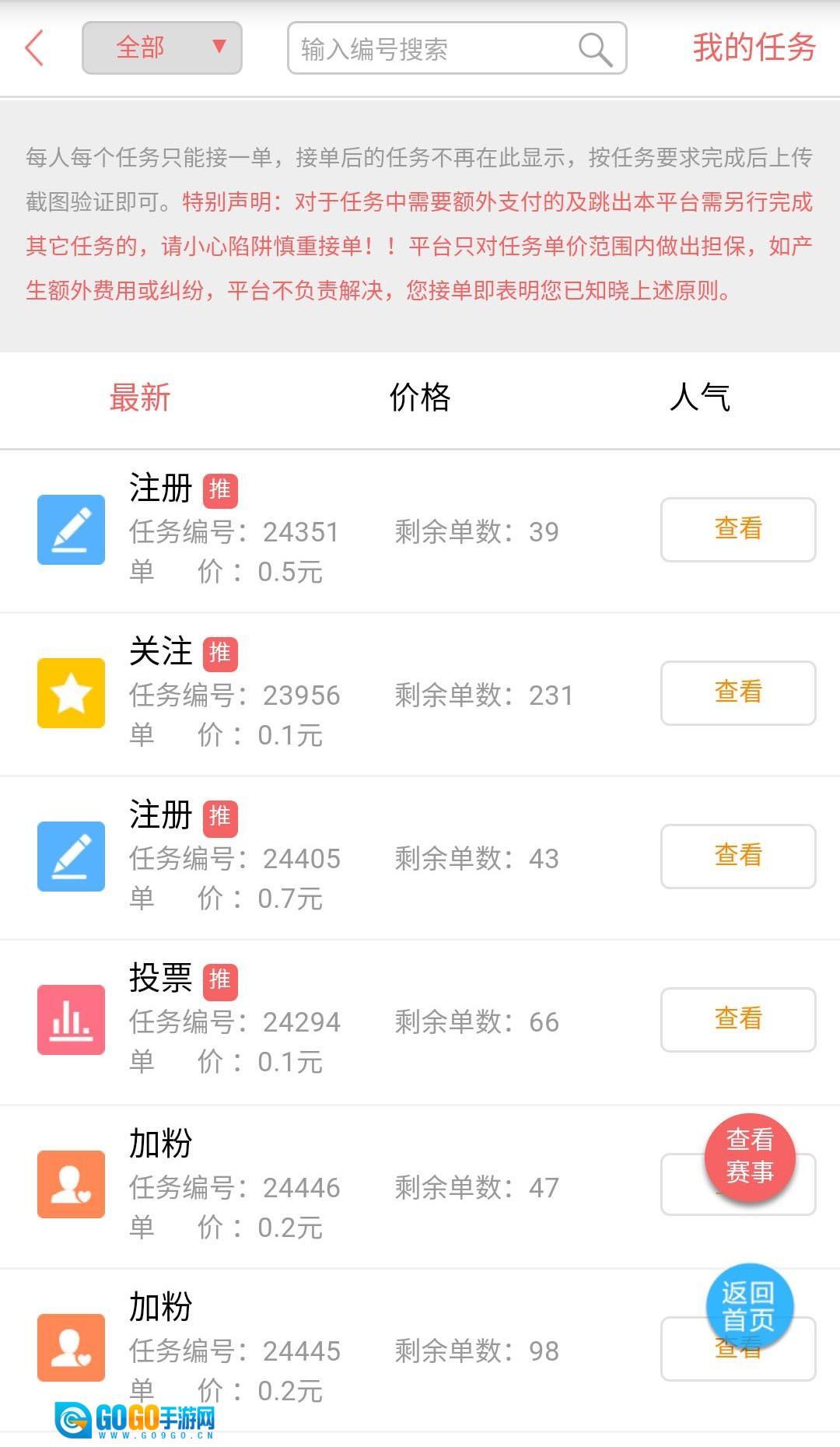View 关注 task number 23956

point(737,692)
